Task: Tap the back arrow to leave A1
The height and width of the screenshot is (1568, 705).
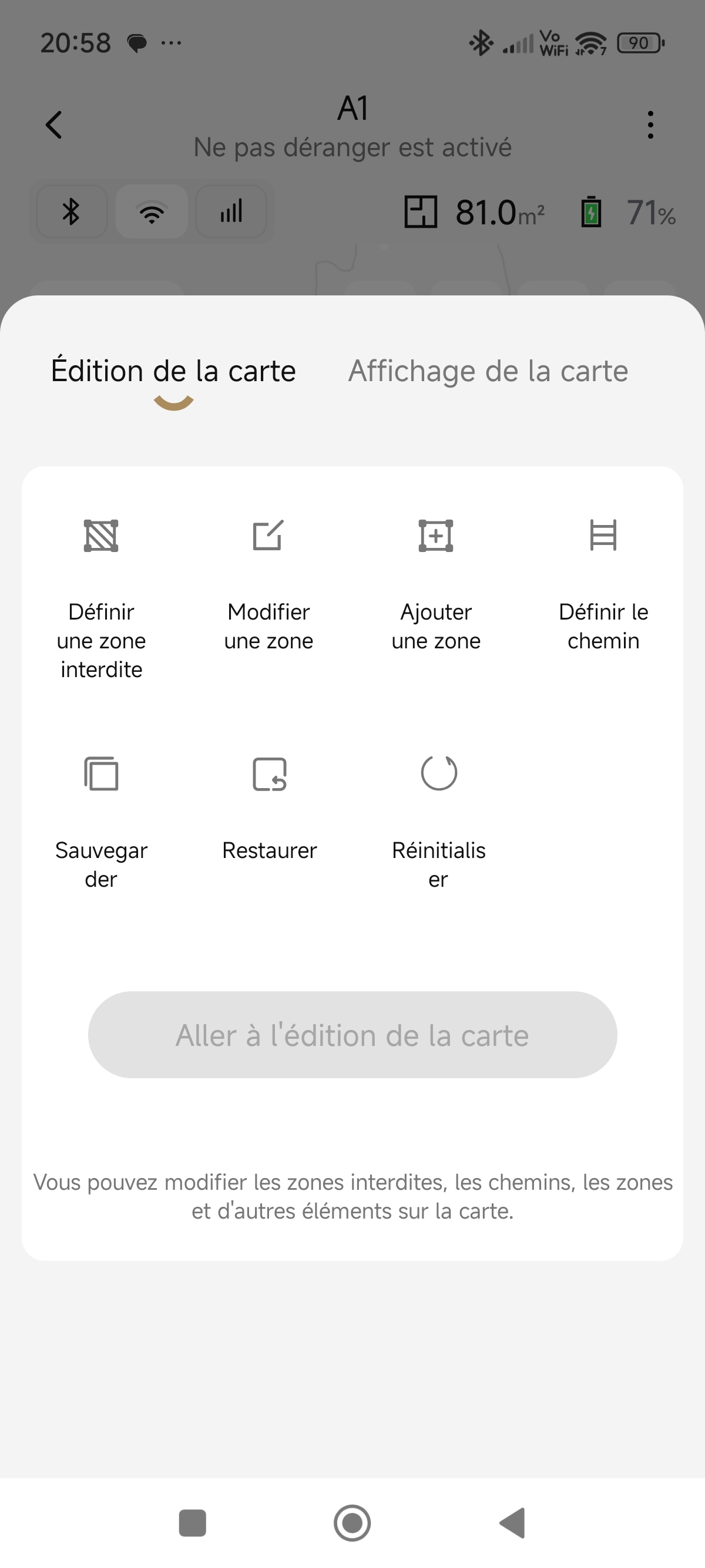Action: click(53, 125)
